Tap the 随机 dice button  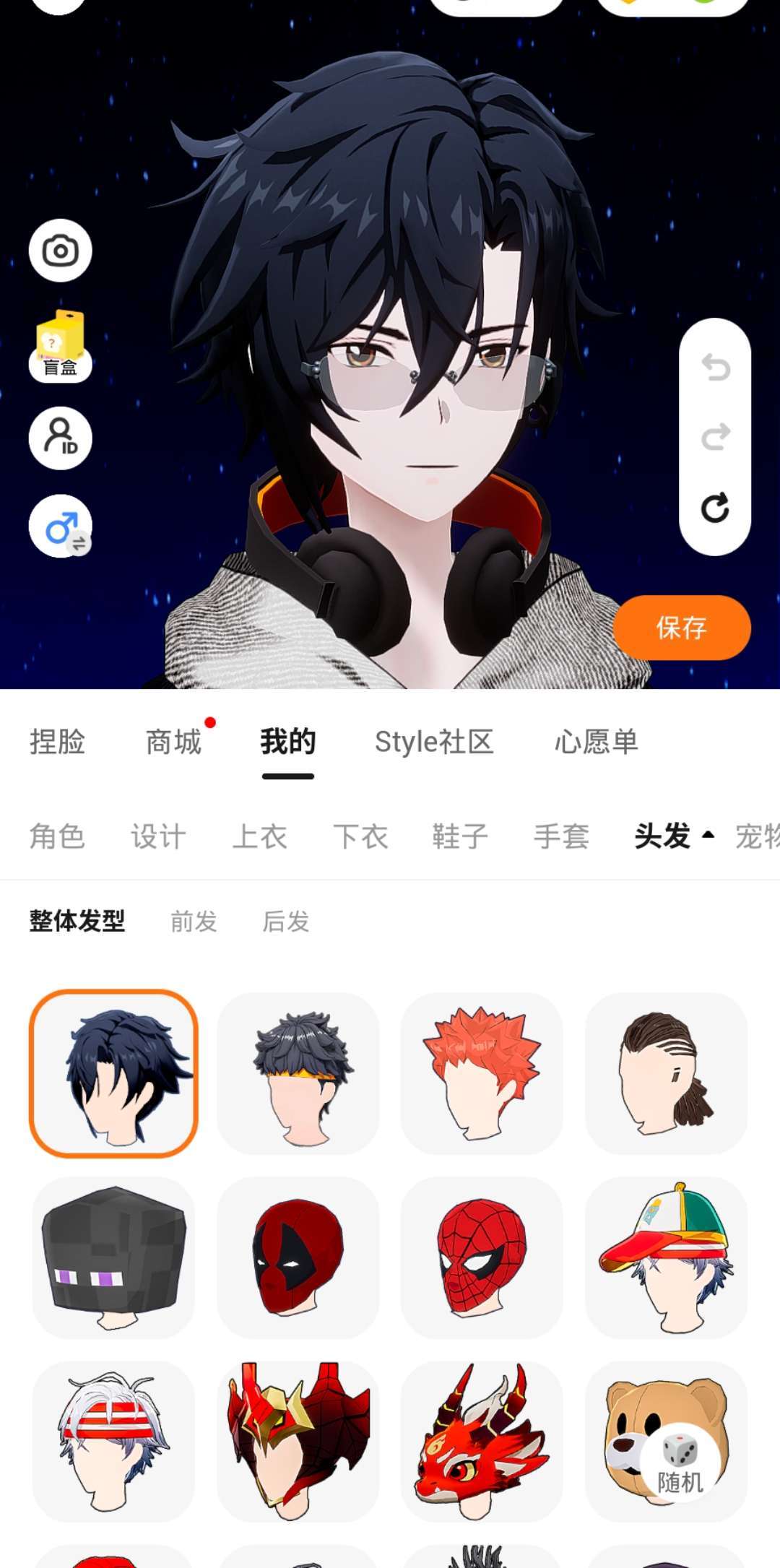(680, 1465)
